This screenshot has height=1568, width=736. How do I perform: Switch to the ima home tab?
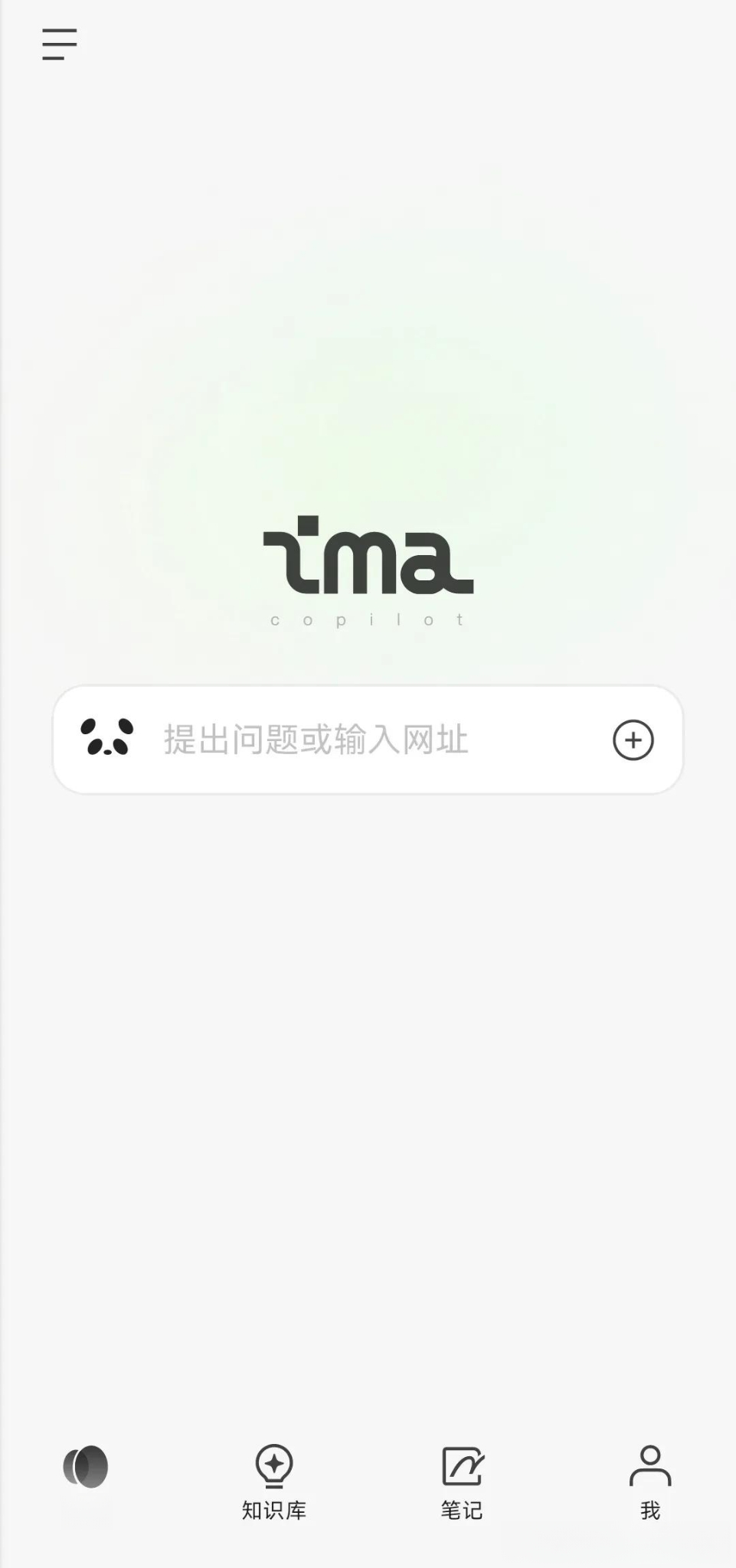pos(86,1467)
